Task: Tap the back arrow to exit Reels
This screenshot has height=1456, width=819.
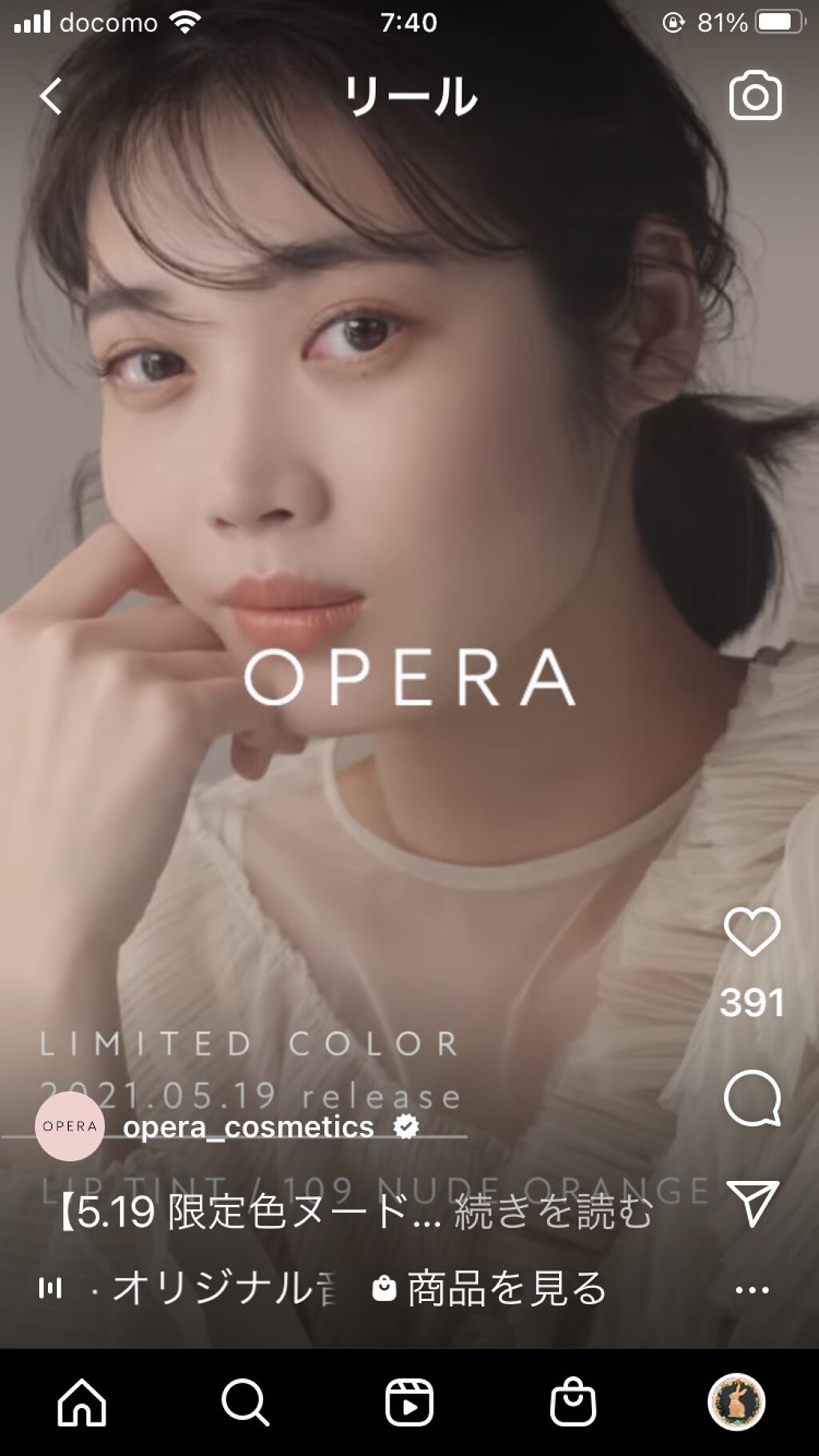Action: (51, 95)
